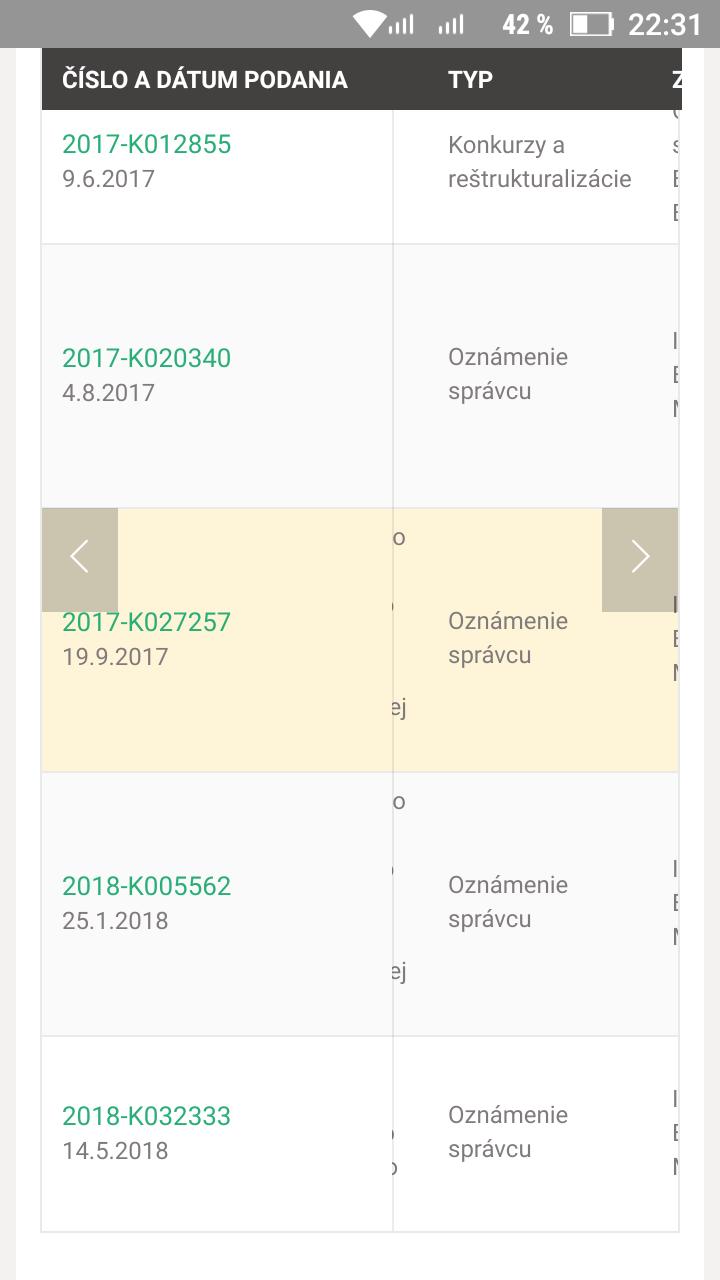Open filing 2018-K032333
Viewport: 720px width, 1280px height.
click(x=146, y=1116)
